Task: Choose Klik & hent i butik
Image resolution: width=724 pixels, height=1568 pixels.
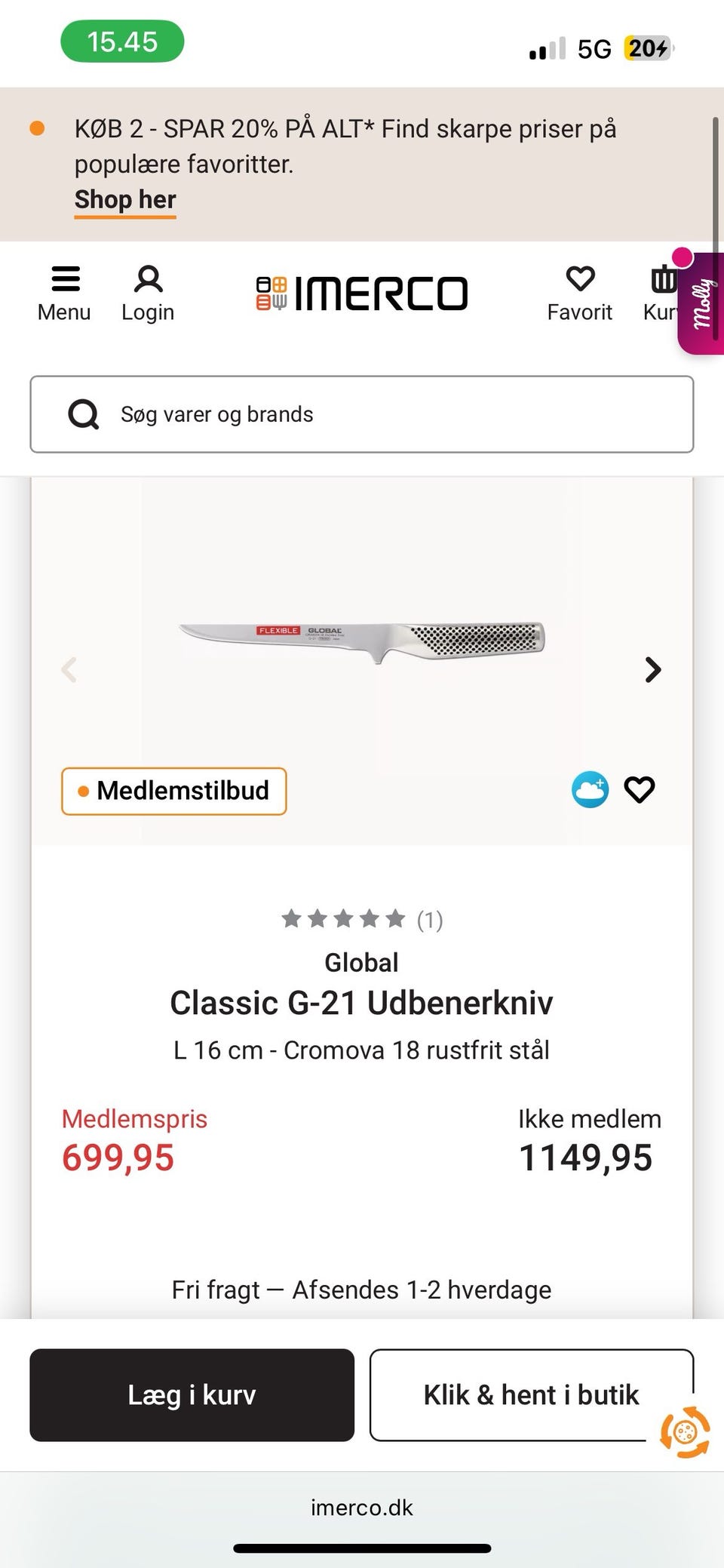Action: click(x=530, y=1394)
